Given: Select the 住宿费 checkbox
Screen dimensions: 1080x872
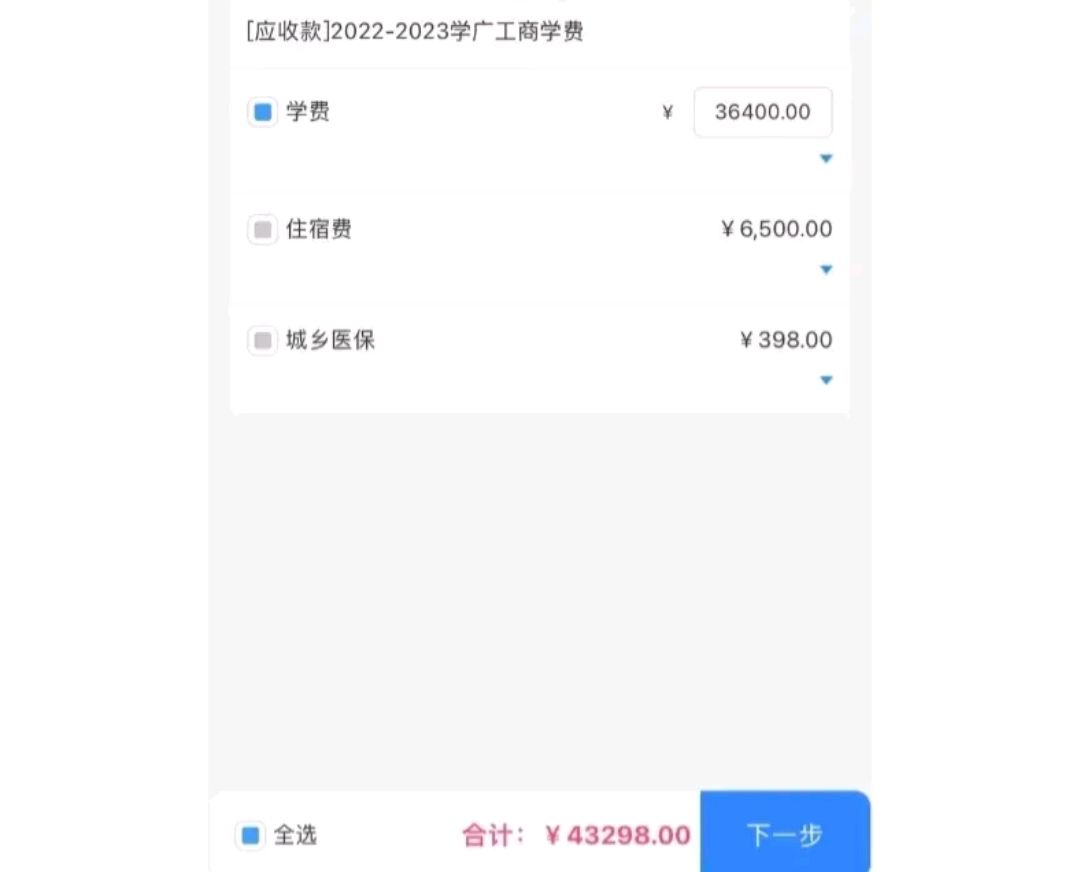Looking at the screenshot, I should tap(262, 230).
